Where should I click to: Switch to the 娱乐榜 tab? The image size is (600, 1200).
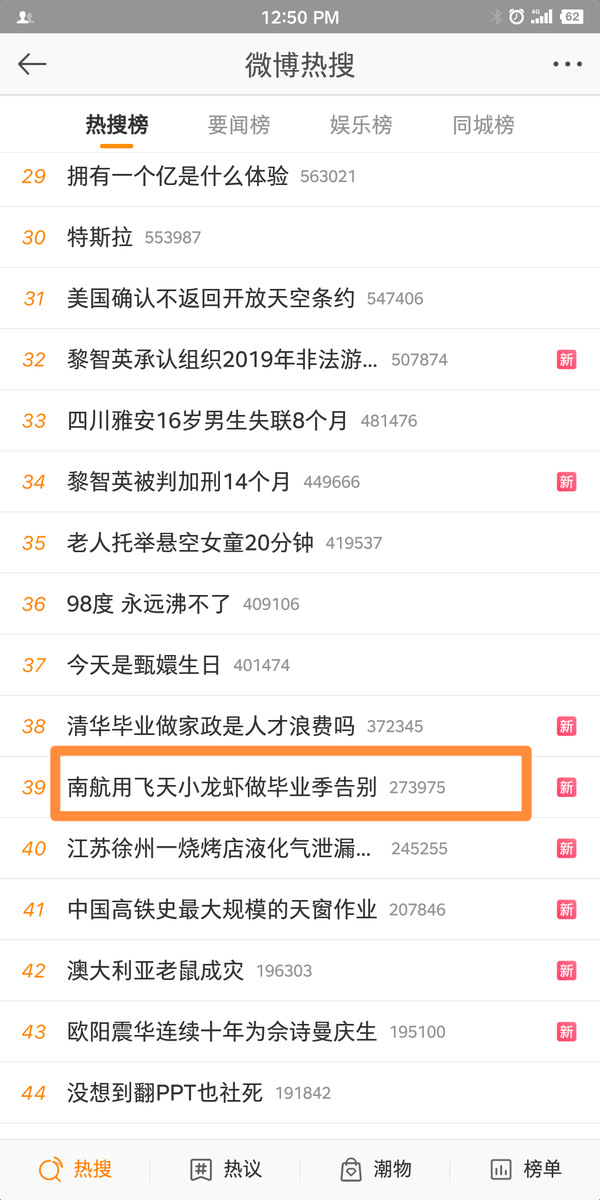pos(361,125)
